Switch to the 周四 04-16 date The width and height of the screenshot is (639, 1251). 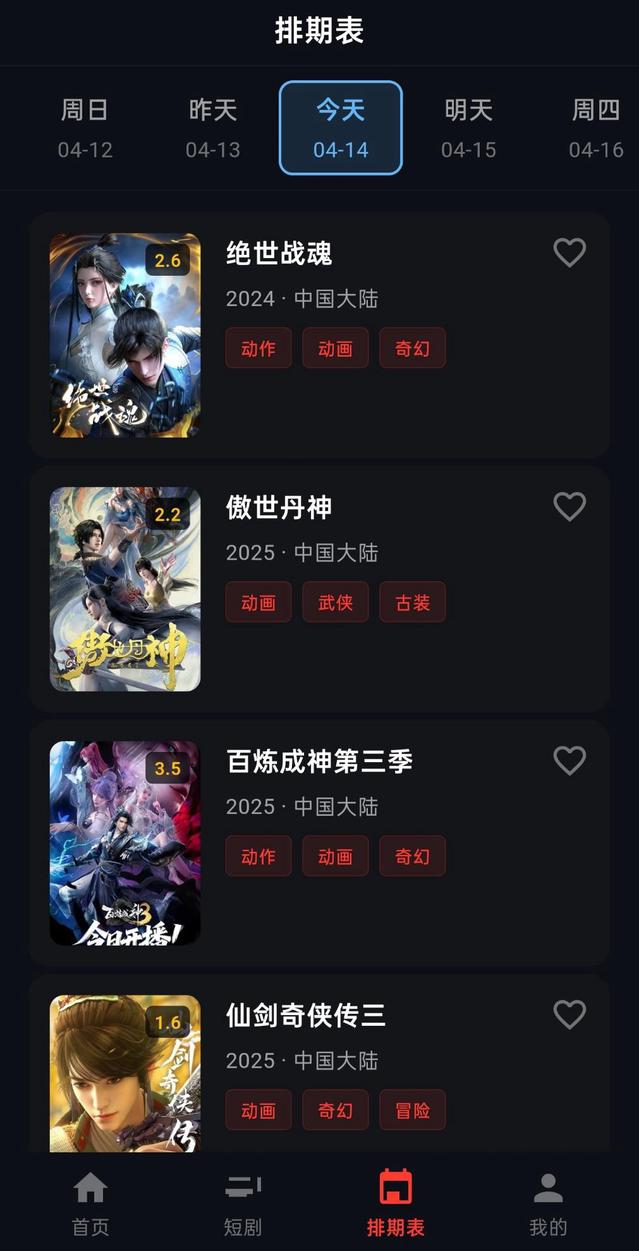pos(596,128)
